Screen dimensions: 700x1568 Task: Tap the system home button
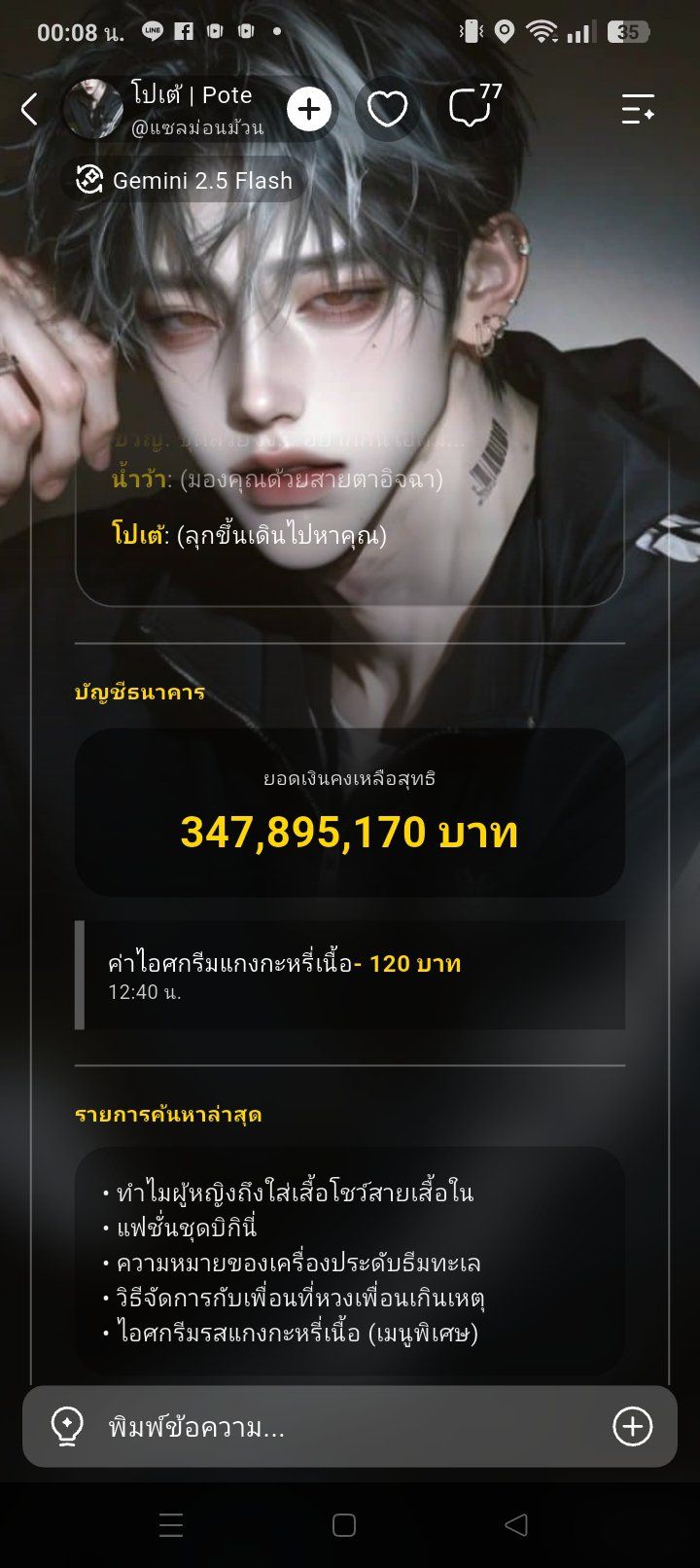tap(344, 1525)
